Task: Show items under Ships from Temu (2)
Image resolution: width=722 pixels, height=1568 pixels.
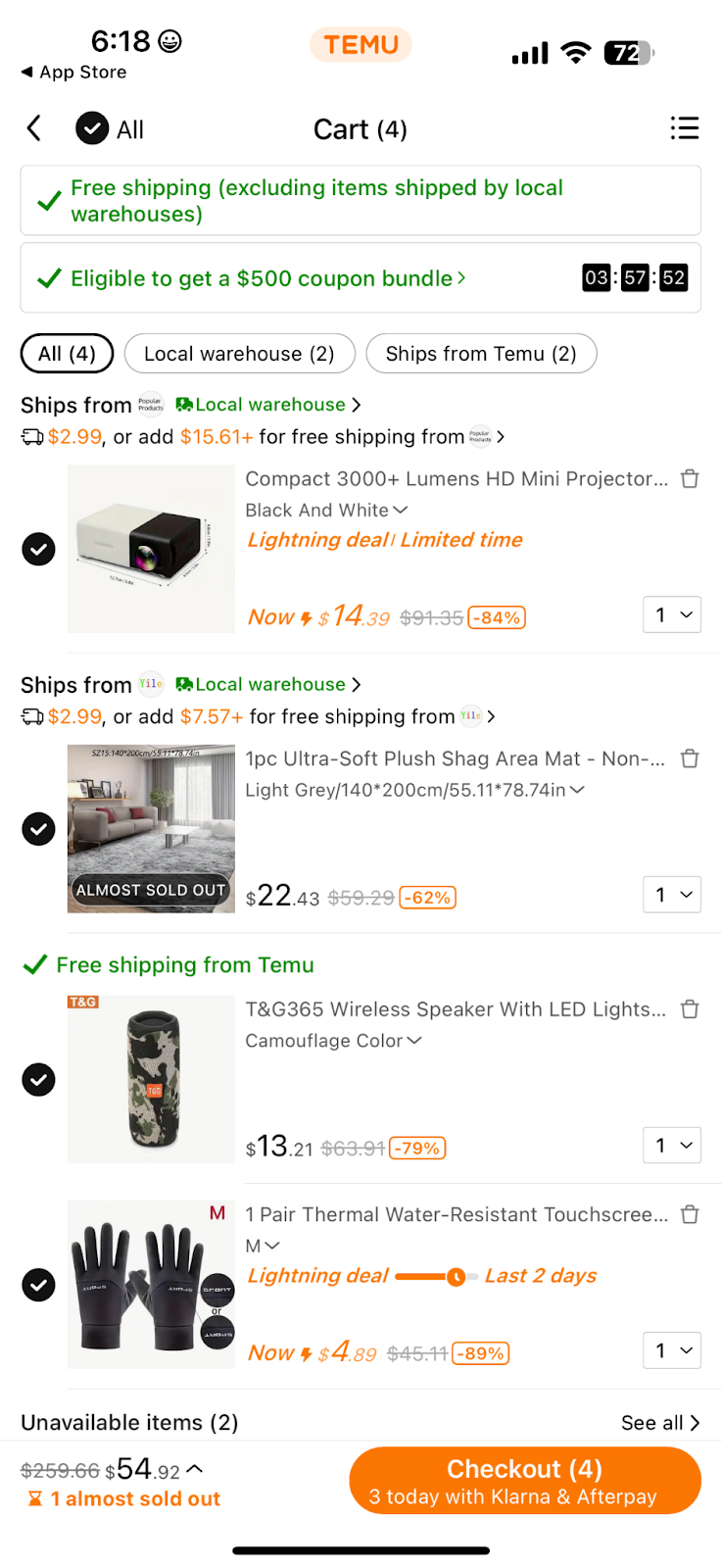Action: (480, 354)
